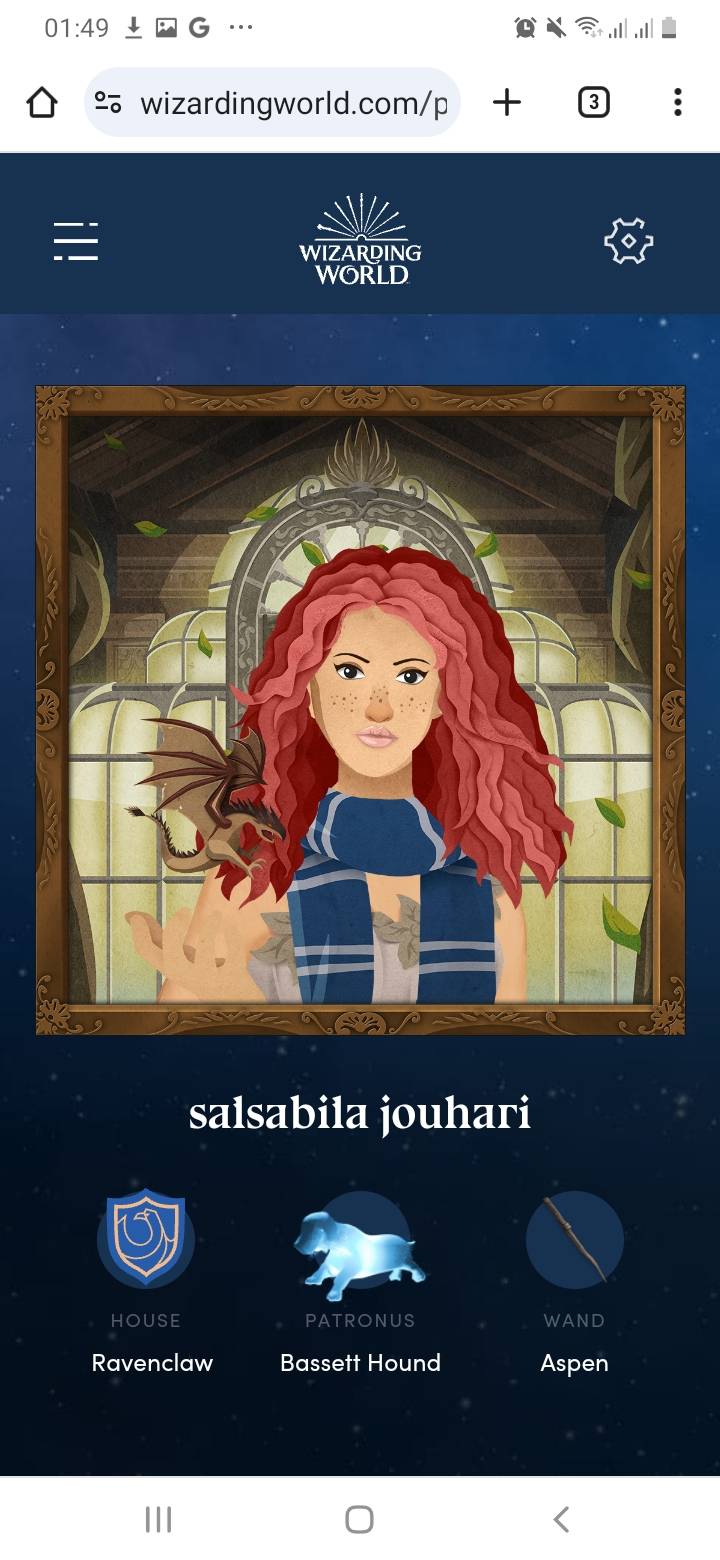View the open tabs switcher

coord(594,102)
